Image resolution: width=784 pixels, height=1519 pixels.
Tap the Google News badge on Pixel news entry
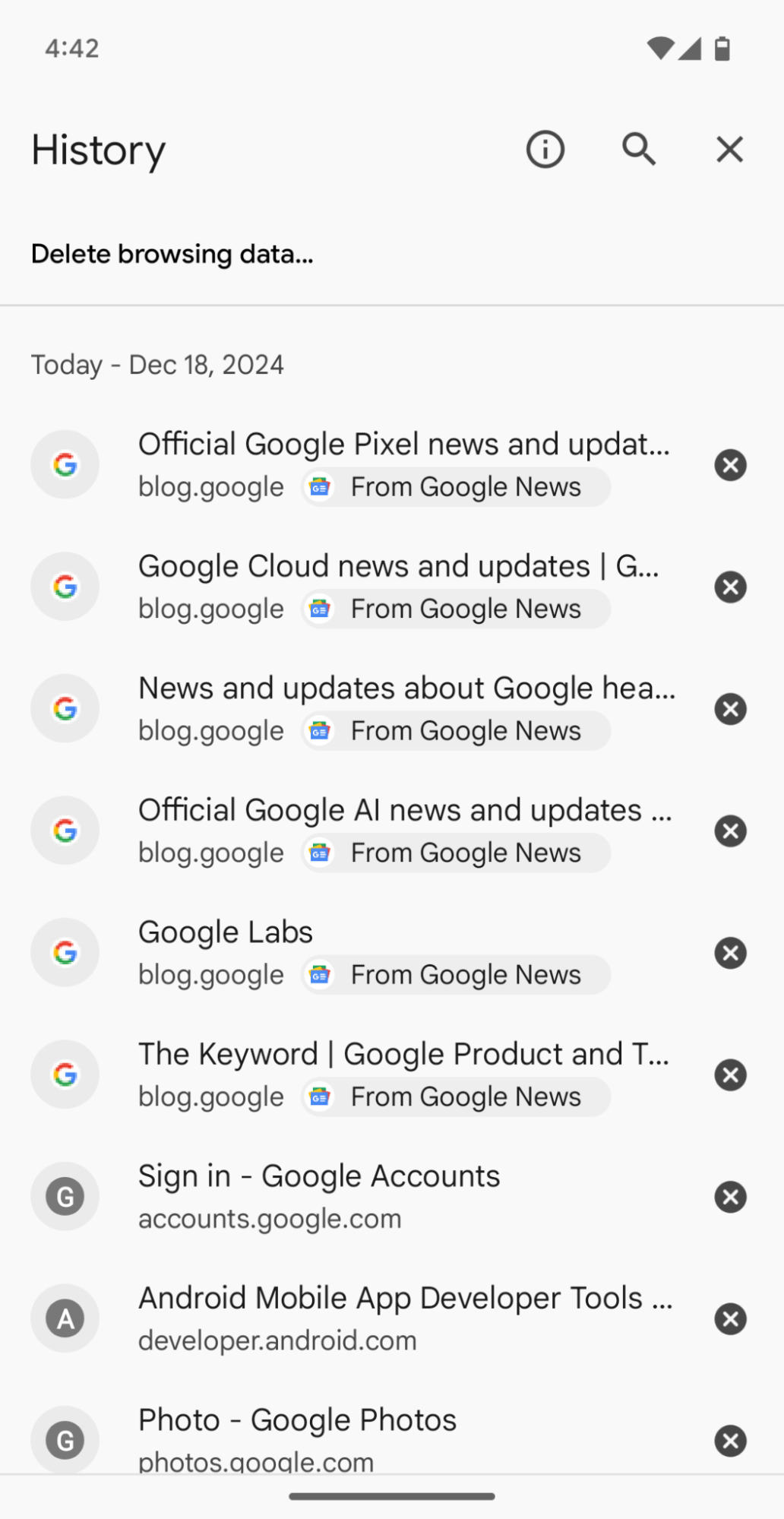tap(454, 486)
